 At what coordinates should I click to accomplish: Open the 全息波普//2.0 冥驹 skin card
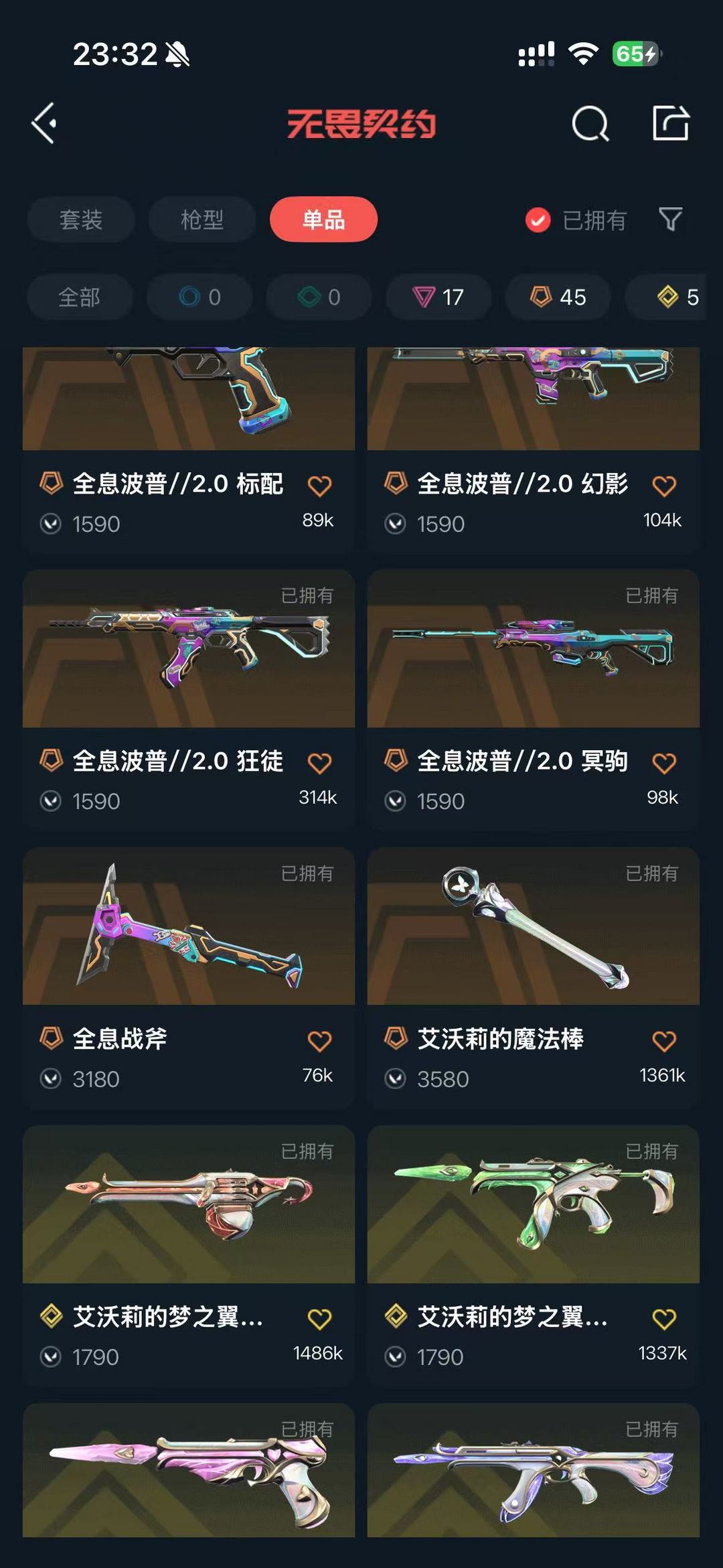[x=534, y=700]
